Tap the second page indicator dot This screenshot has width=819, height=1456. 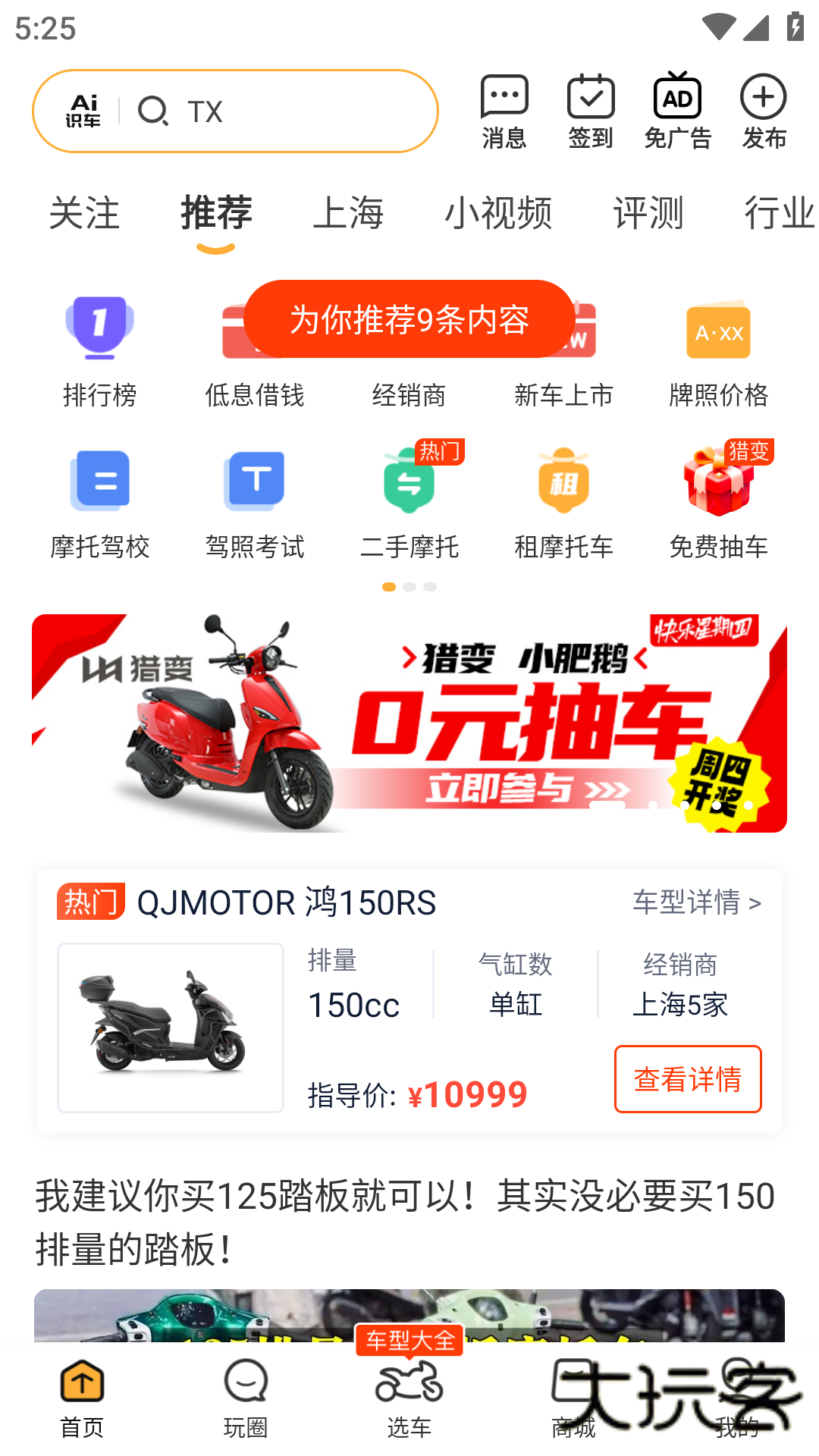409,586
